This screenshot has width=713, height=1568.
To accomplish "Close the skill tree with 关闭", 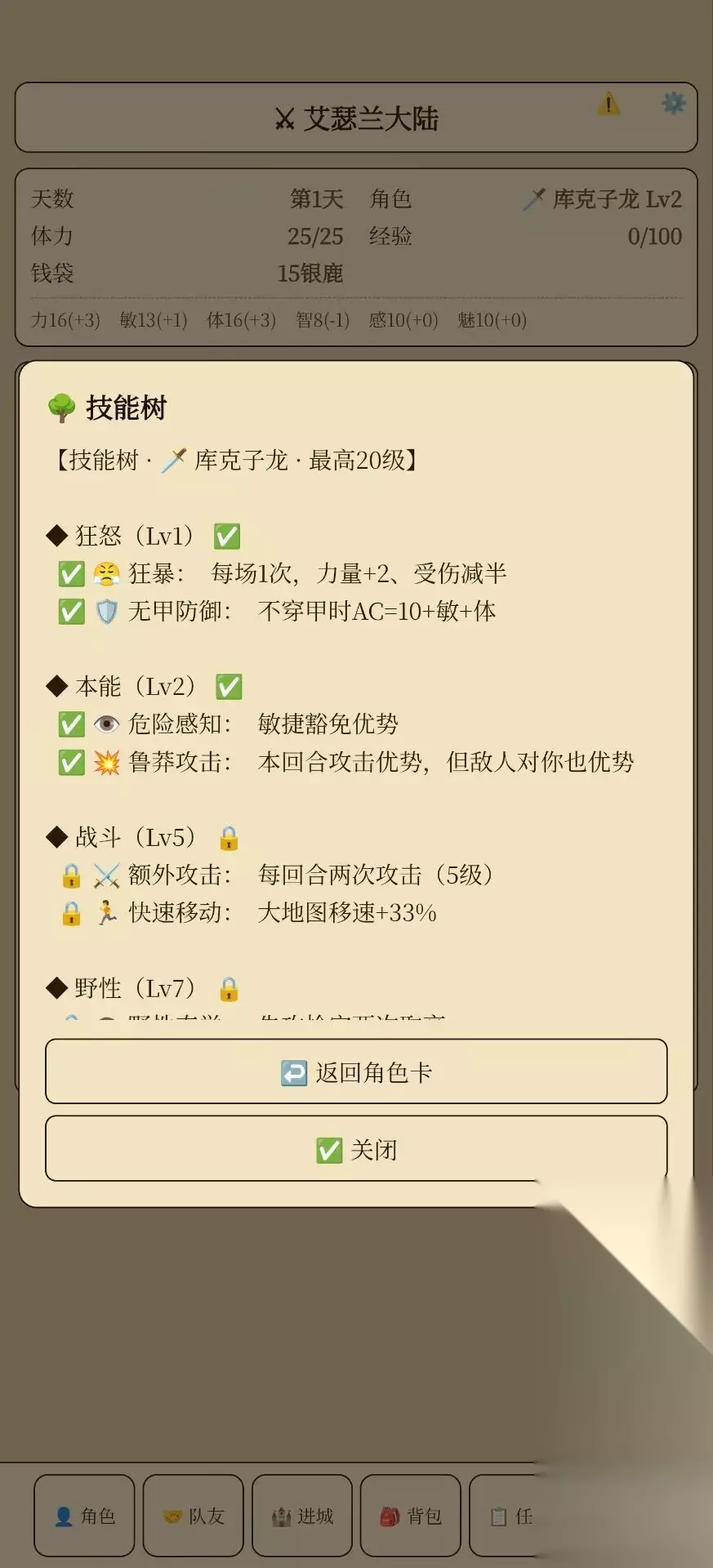I will 356,1149.
